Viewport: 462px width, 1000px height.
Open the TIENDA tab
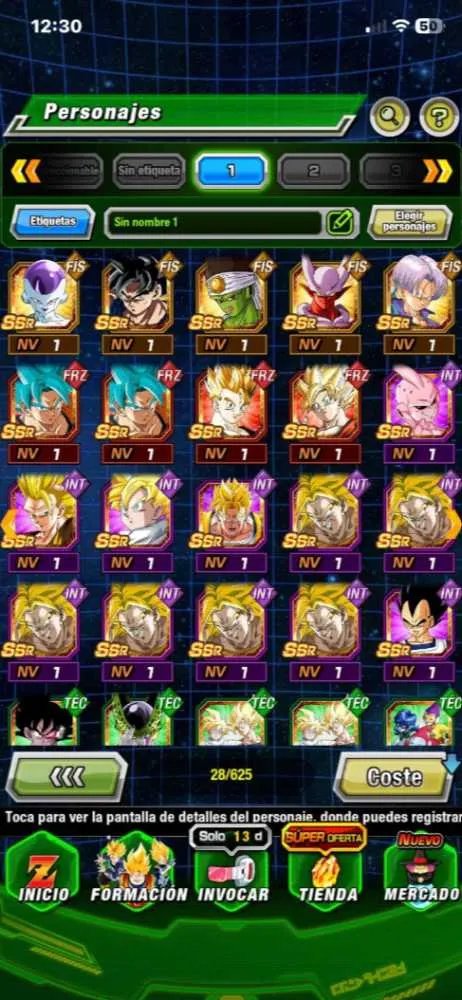point(325,871)
